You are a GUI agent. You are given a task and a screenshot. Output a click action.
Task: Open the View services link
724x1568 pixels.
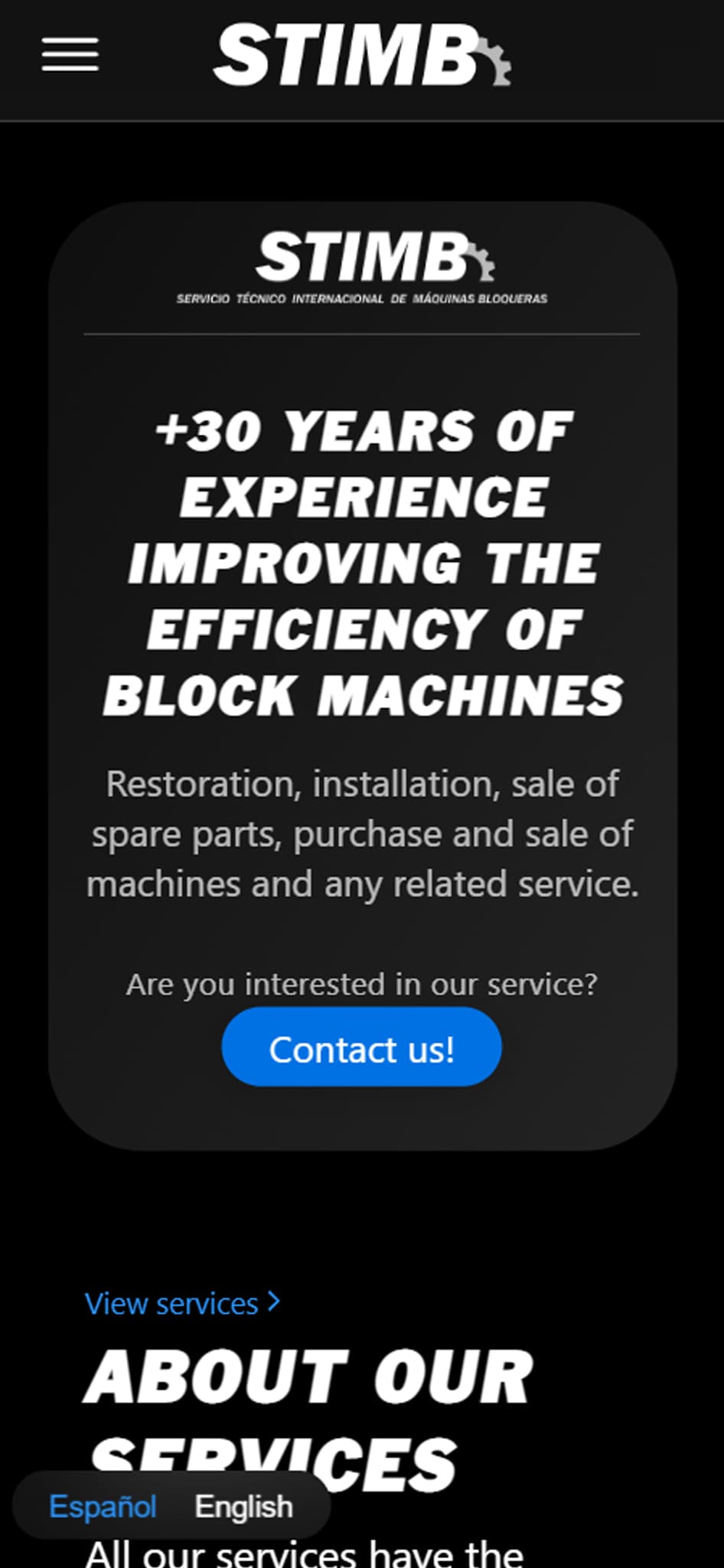coord(182,1304)
